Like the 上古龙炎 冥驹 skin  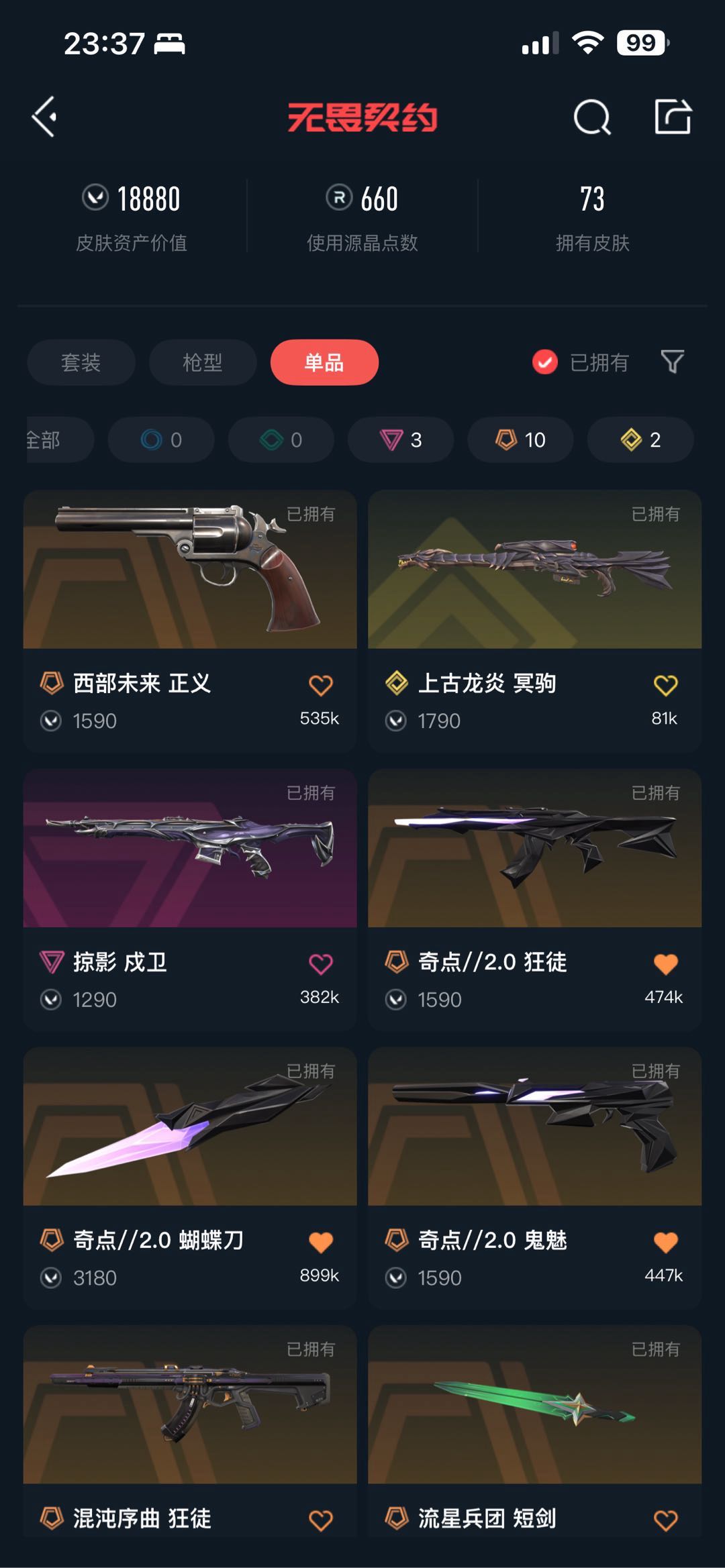point(665,685)
